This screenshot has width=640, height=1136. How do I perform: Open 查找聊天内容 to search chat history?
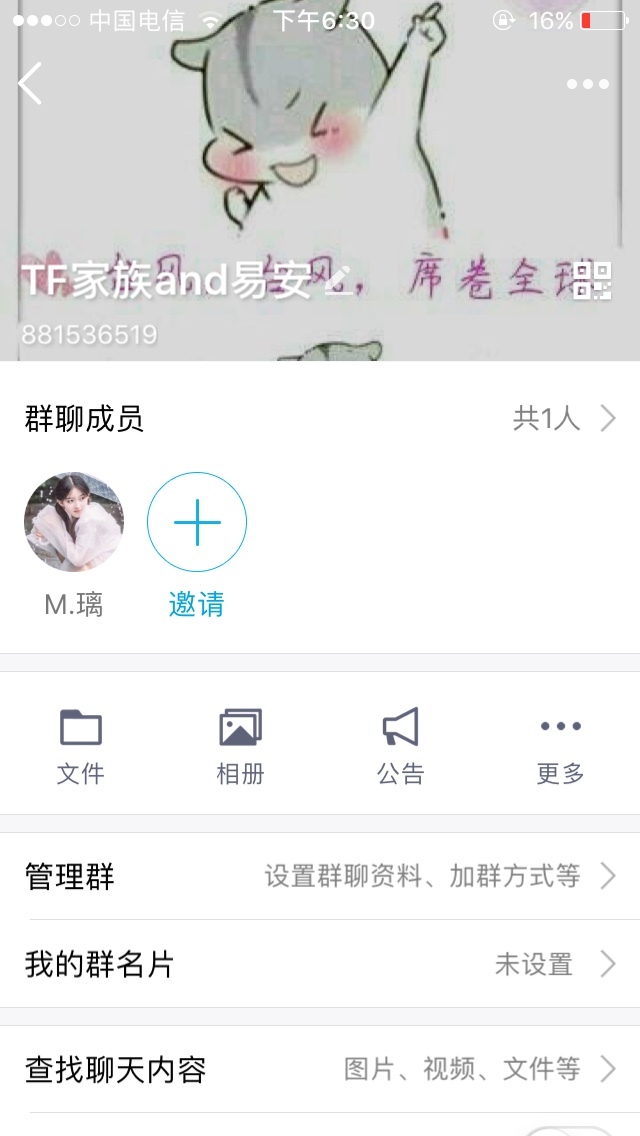pos(320,1069)
